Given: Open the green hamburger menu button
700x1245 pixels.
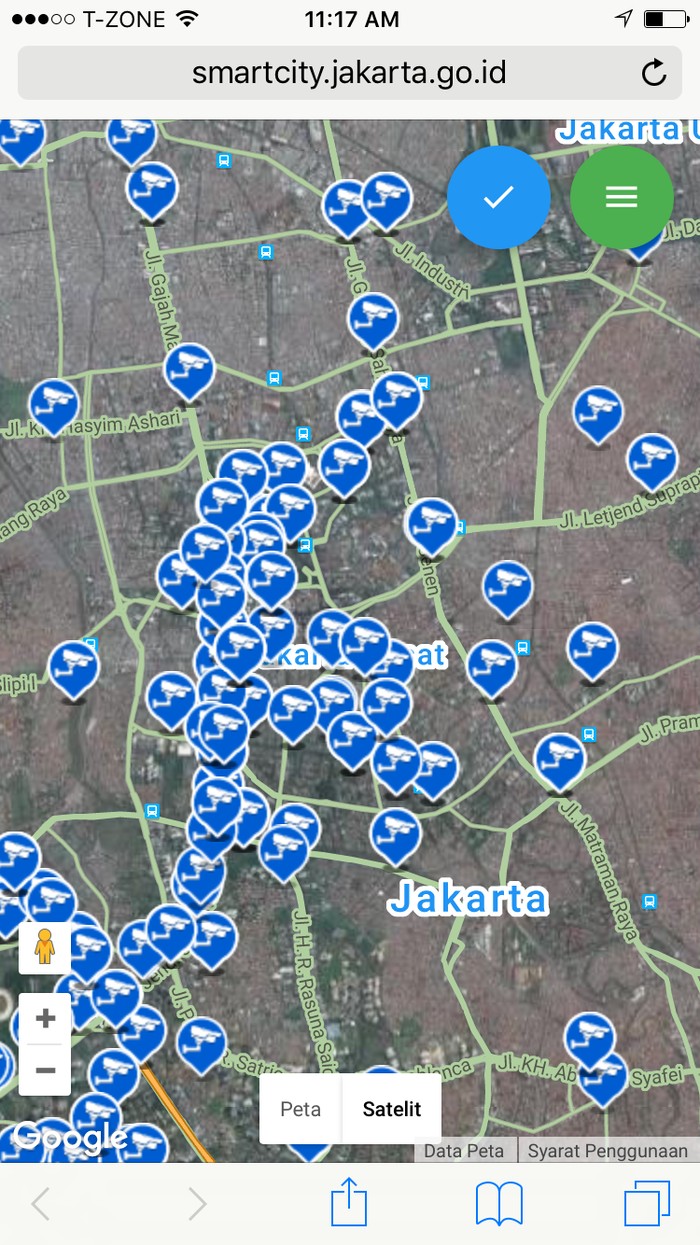Looking at the screenshot, I should point(621,198).
